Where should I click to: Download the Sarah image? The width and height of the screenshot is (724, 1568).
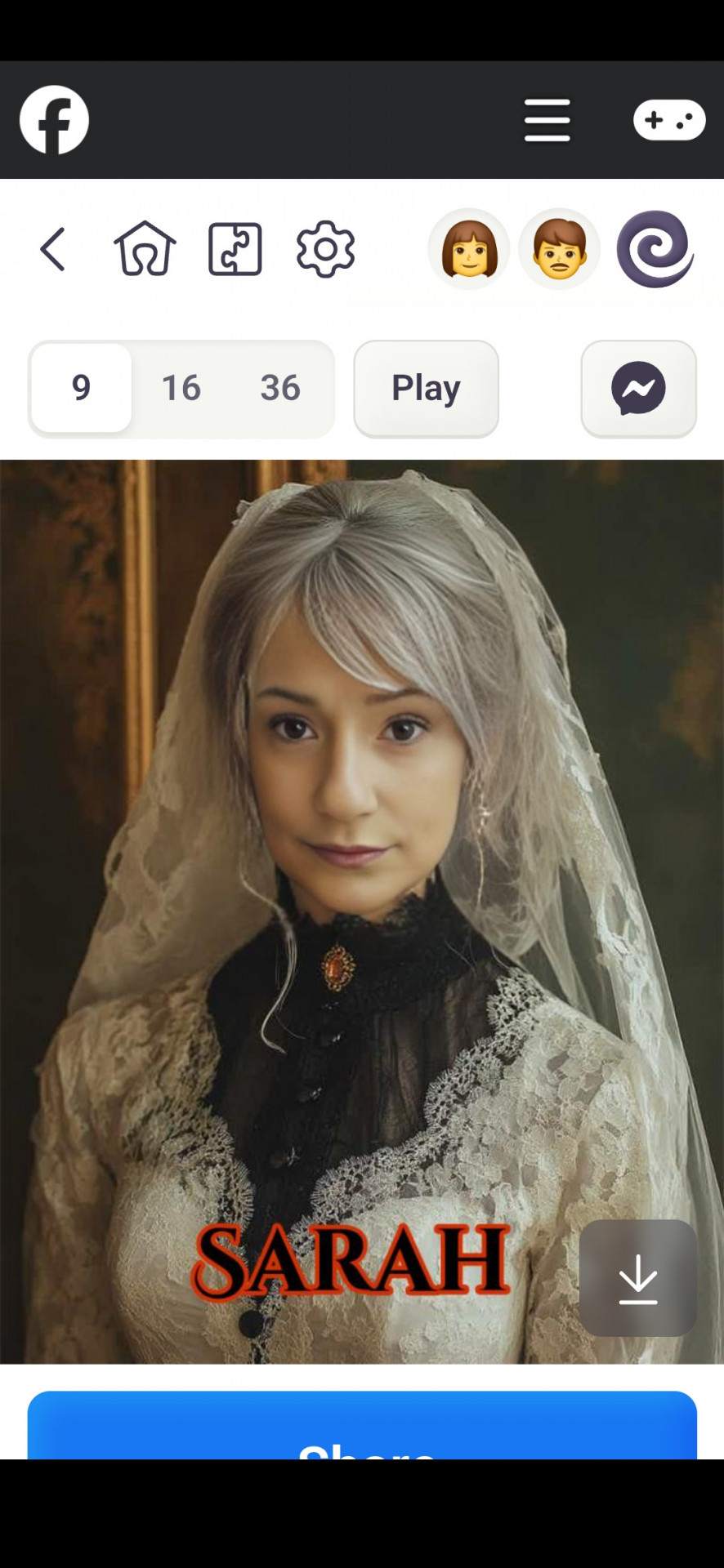coord(638,1278)
